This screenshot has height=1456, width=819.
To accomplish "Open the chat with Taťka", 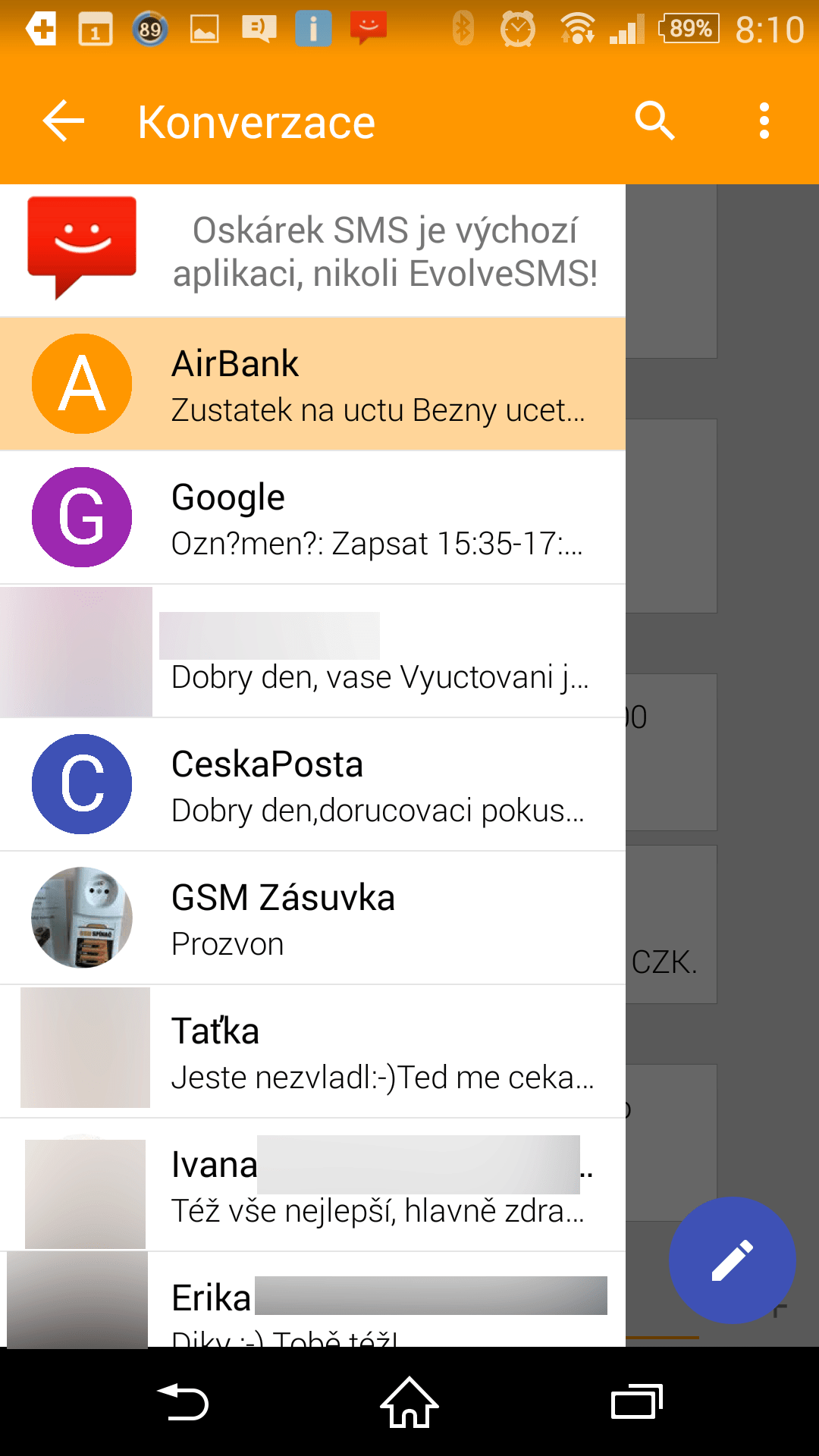I will 312,1052.
